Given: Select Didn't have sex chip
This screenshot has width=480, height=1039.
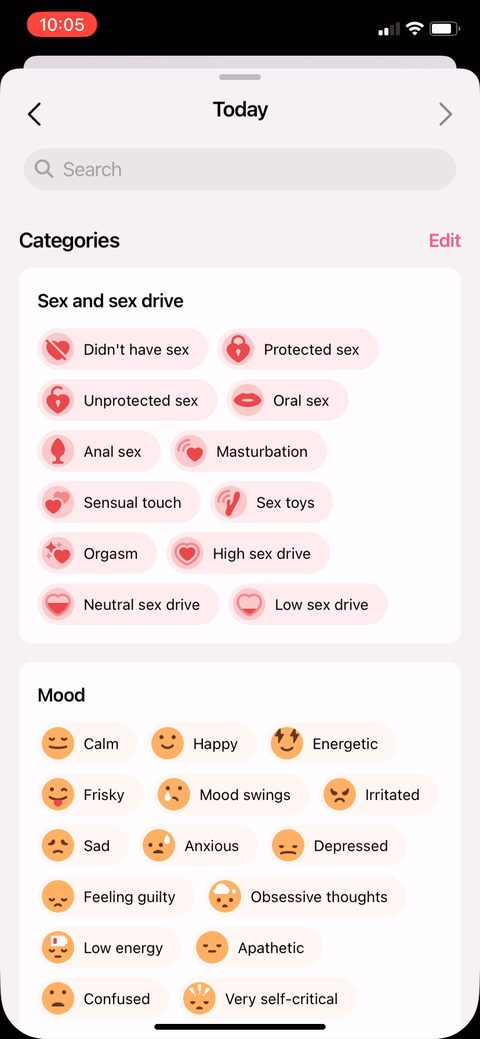Looking at the screenshot, I should (123, 349).
